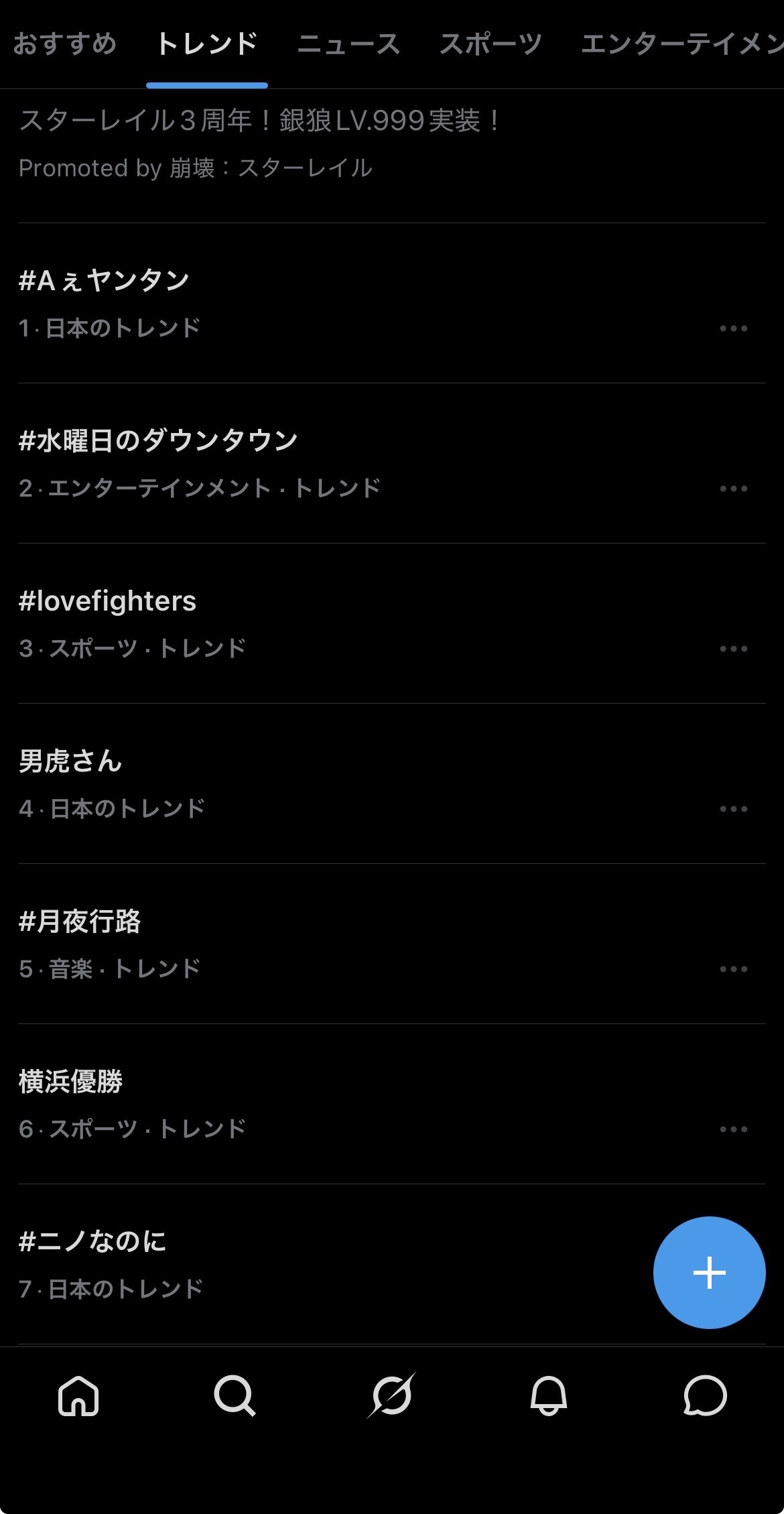Open more options for #Aぇヤンタン
Image resolution: width=784 pixels, height=1514 pixels.
[733, 328]
